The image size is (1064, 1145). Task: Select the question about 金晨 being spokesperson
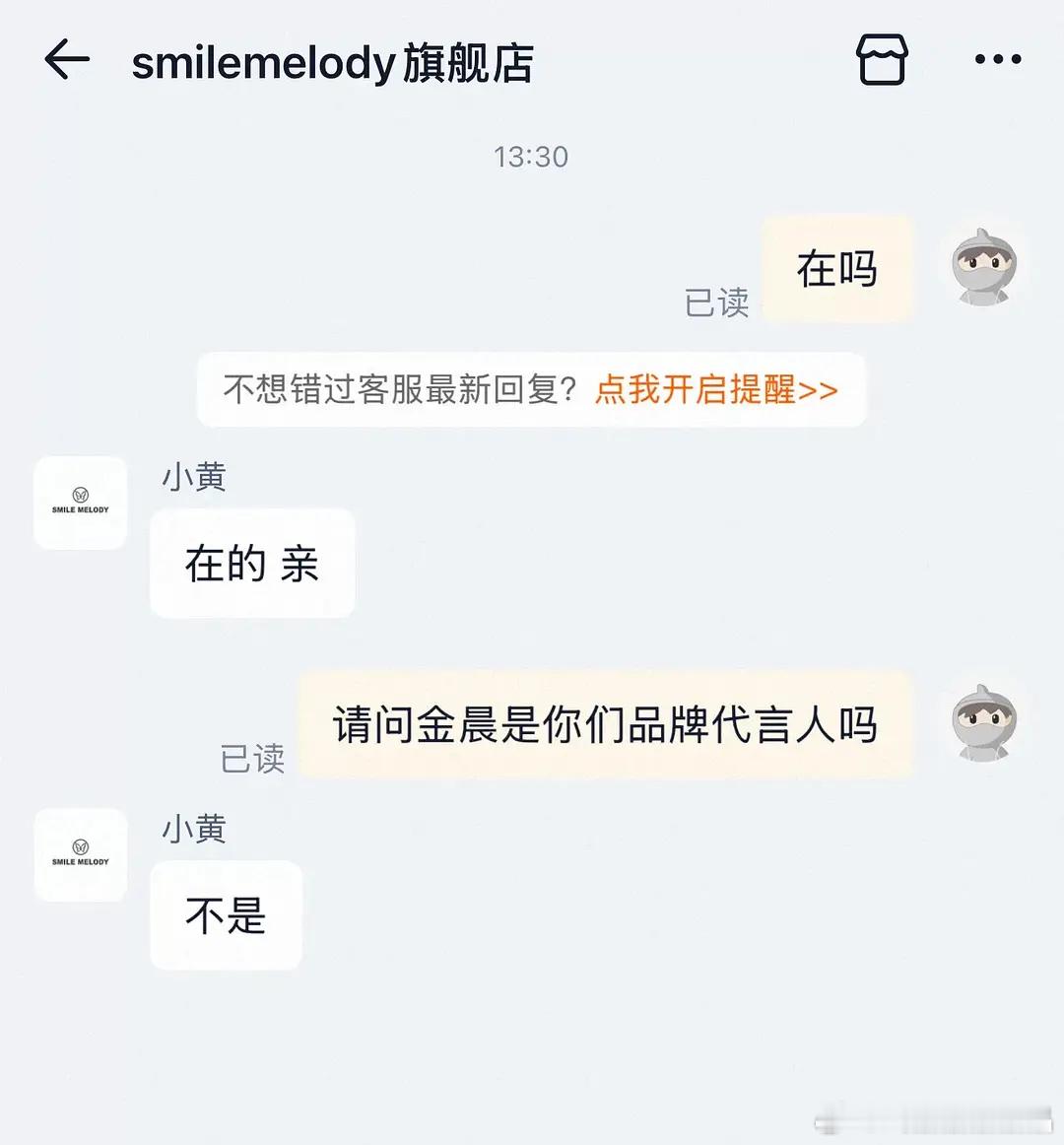tap(604, 724)
